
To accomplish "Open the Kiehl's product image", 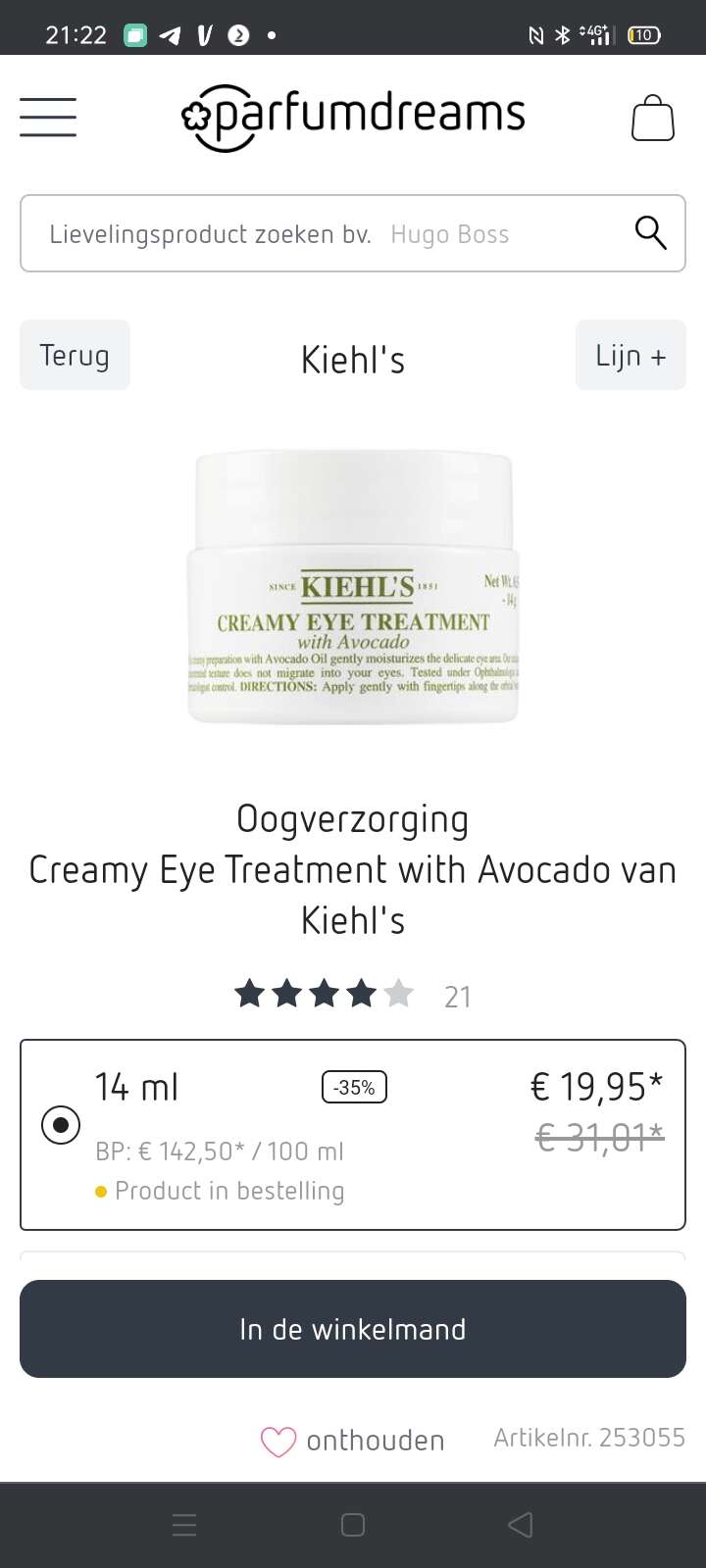I will (353, 587).
